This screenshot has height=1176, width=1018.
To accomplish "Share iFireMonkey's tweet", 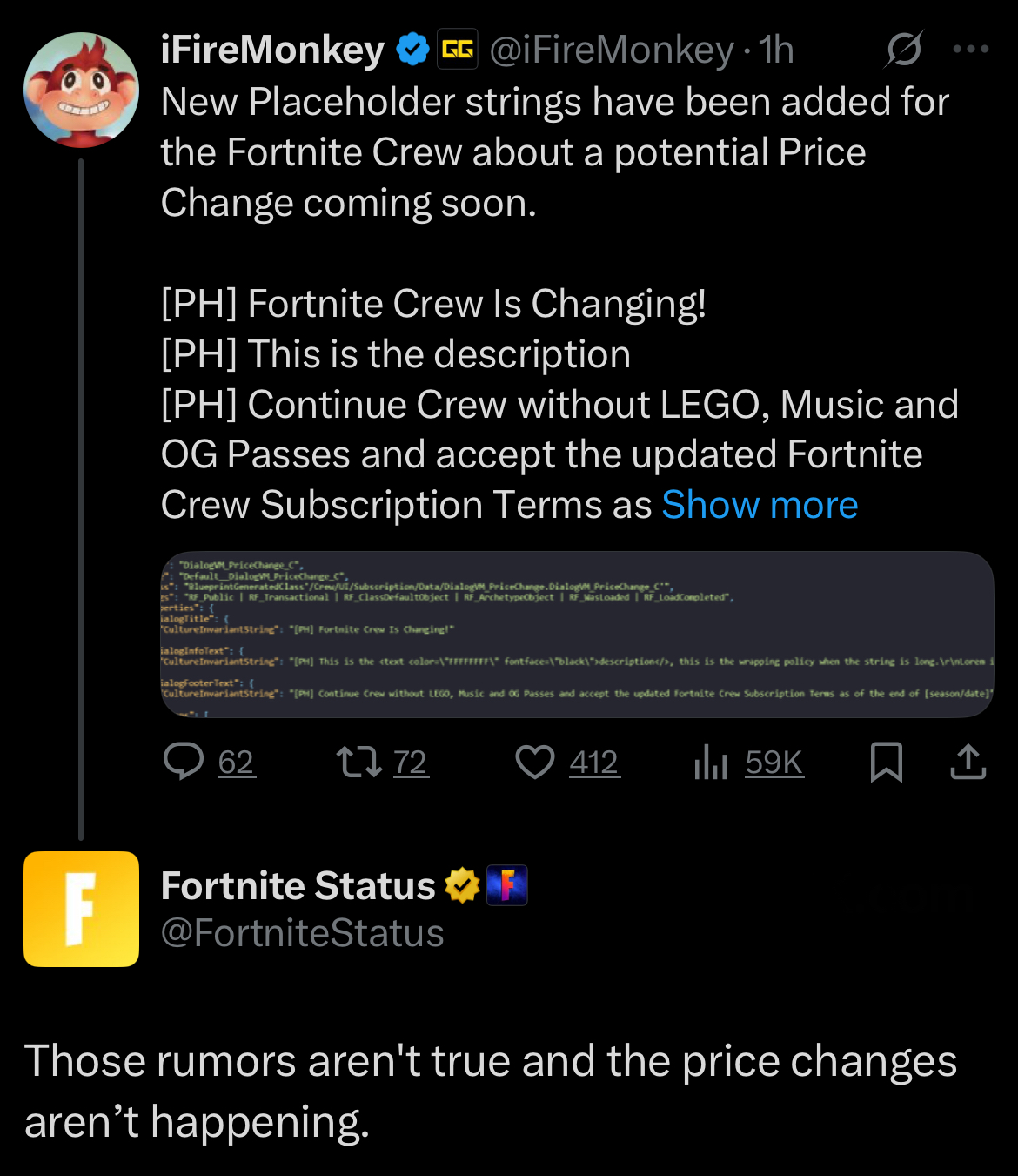I will 968,763.
